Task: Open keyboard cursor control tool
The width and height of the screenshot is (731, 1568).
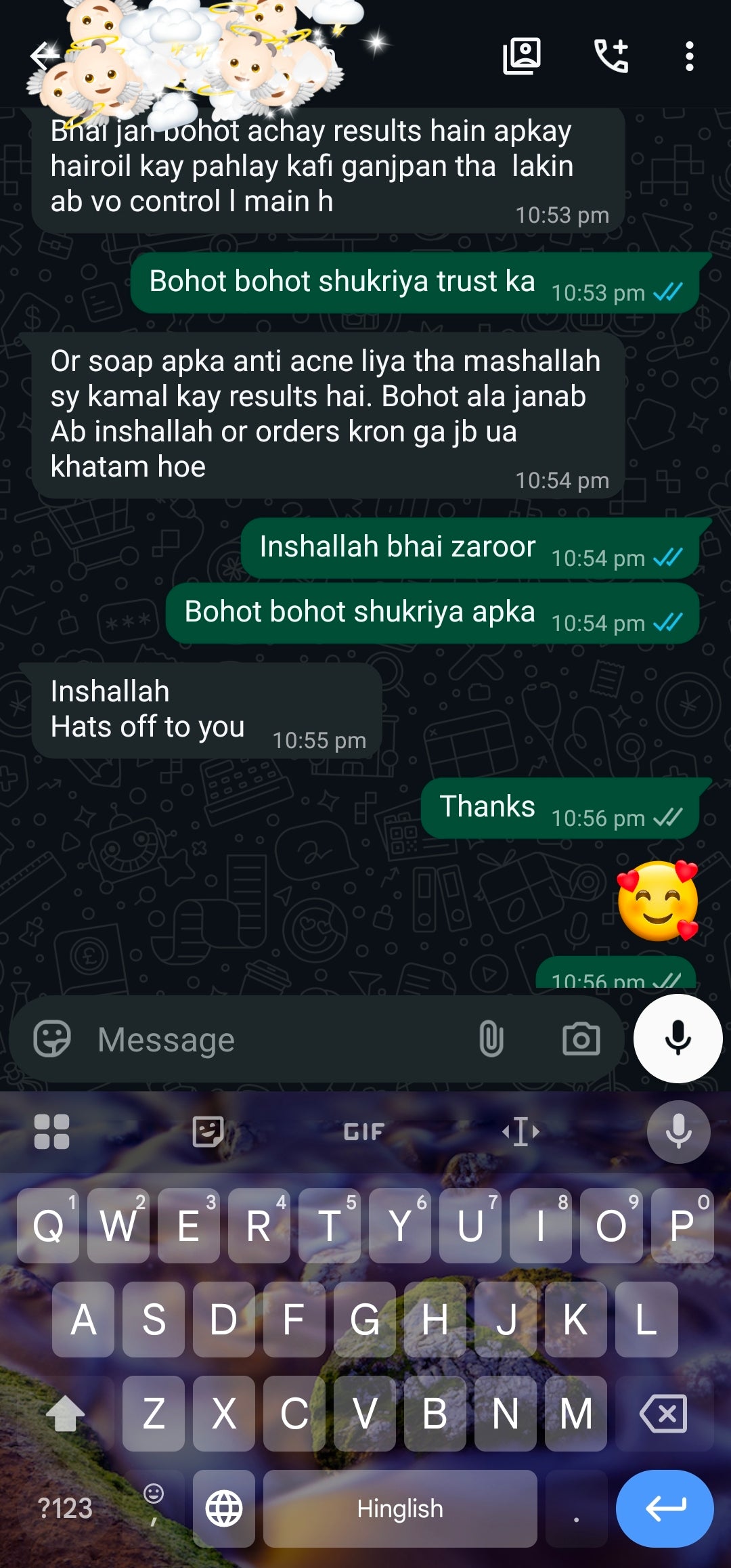Action: coord(520,1131)
